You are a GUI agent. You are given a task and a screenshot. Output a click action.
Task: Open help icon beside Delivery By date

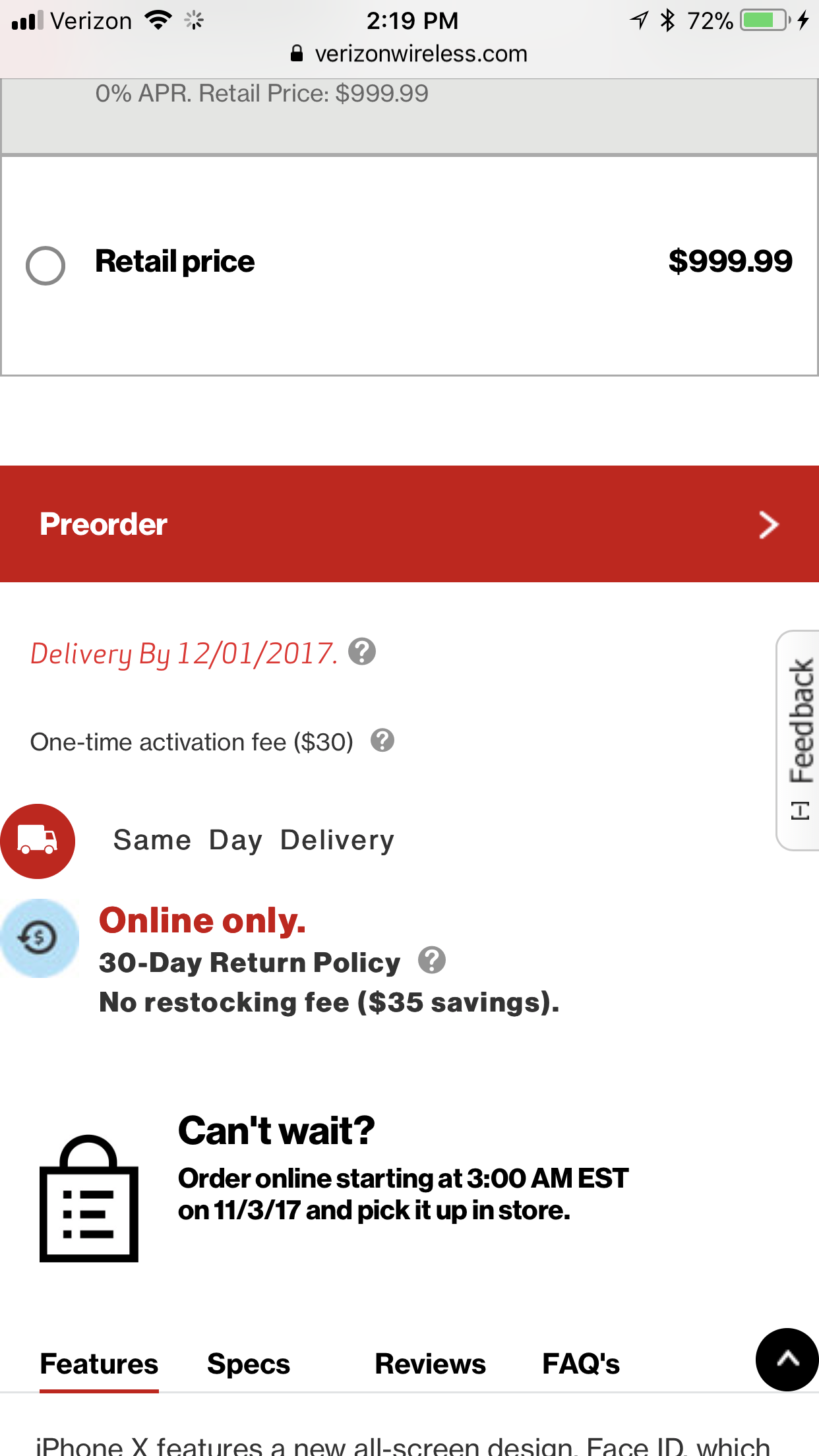[x=362, y=652]
